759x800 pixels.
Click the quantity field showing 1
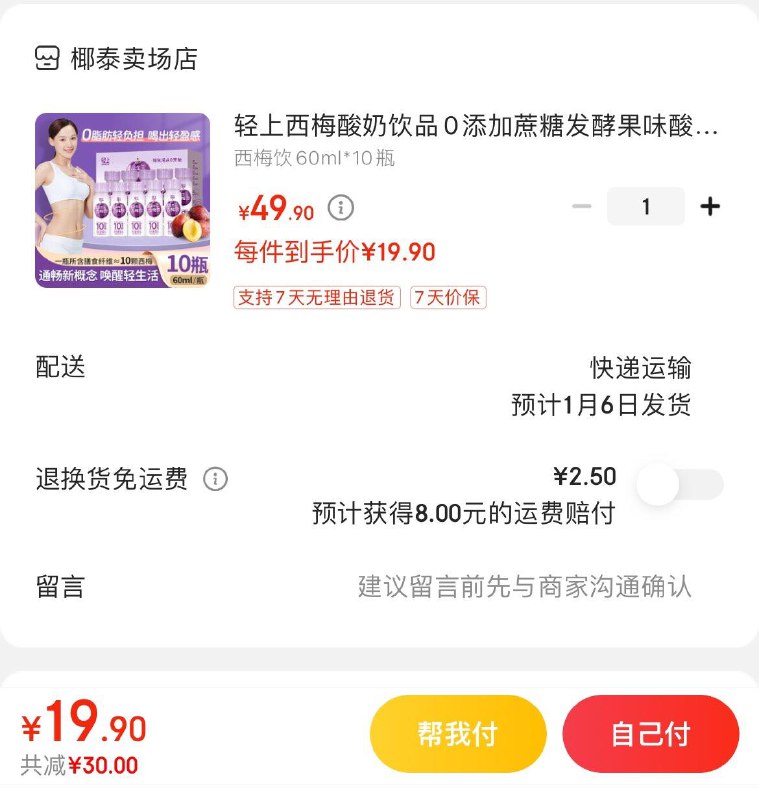[x=647, y=206]
